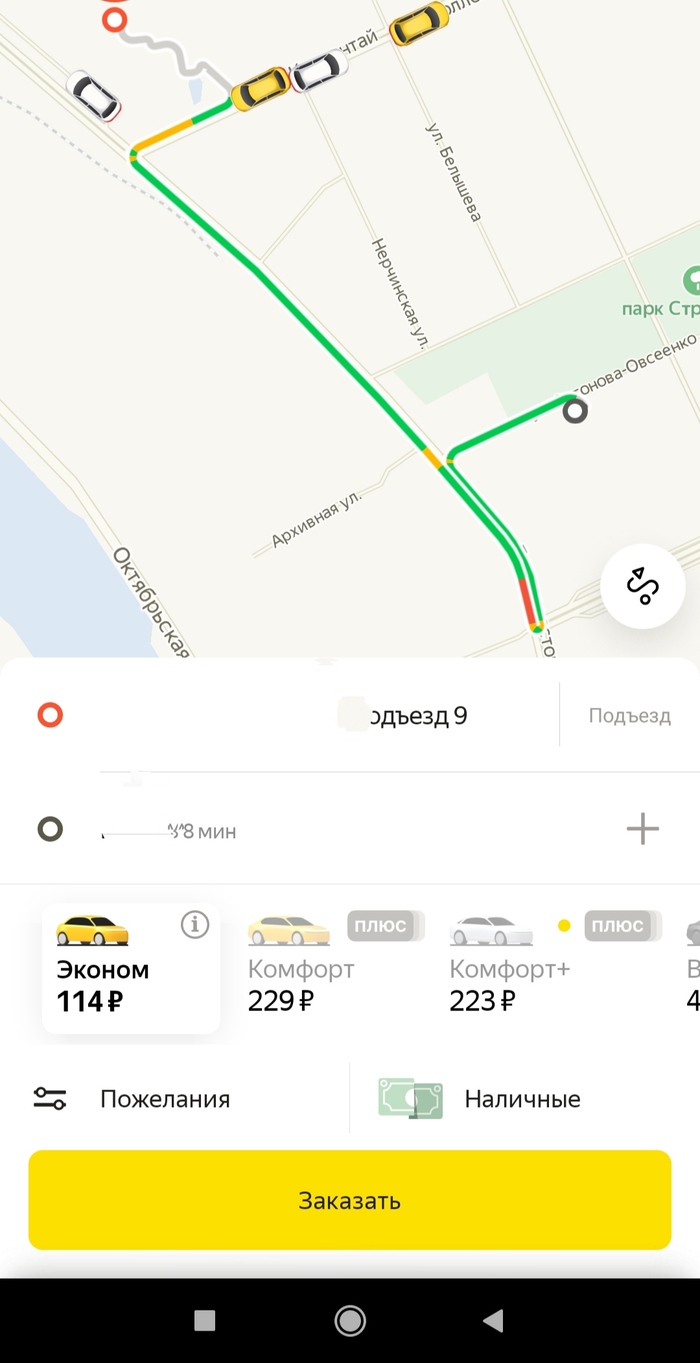Show info about Эконом tariff

tap(195, 926)
